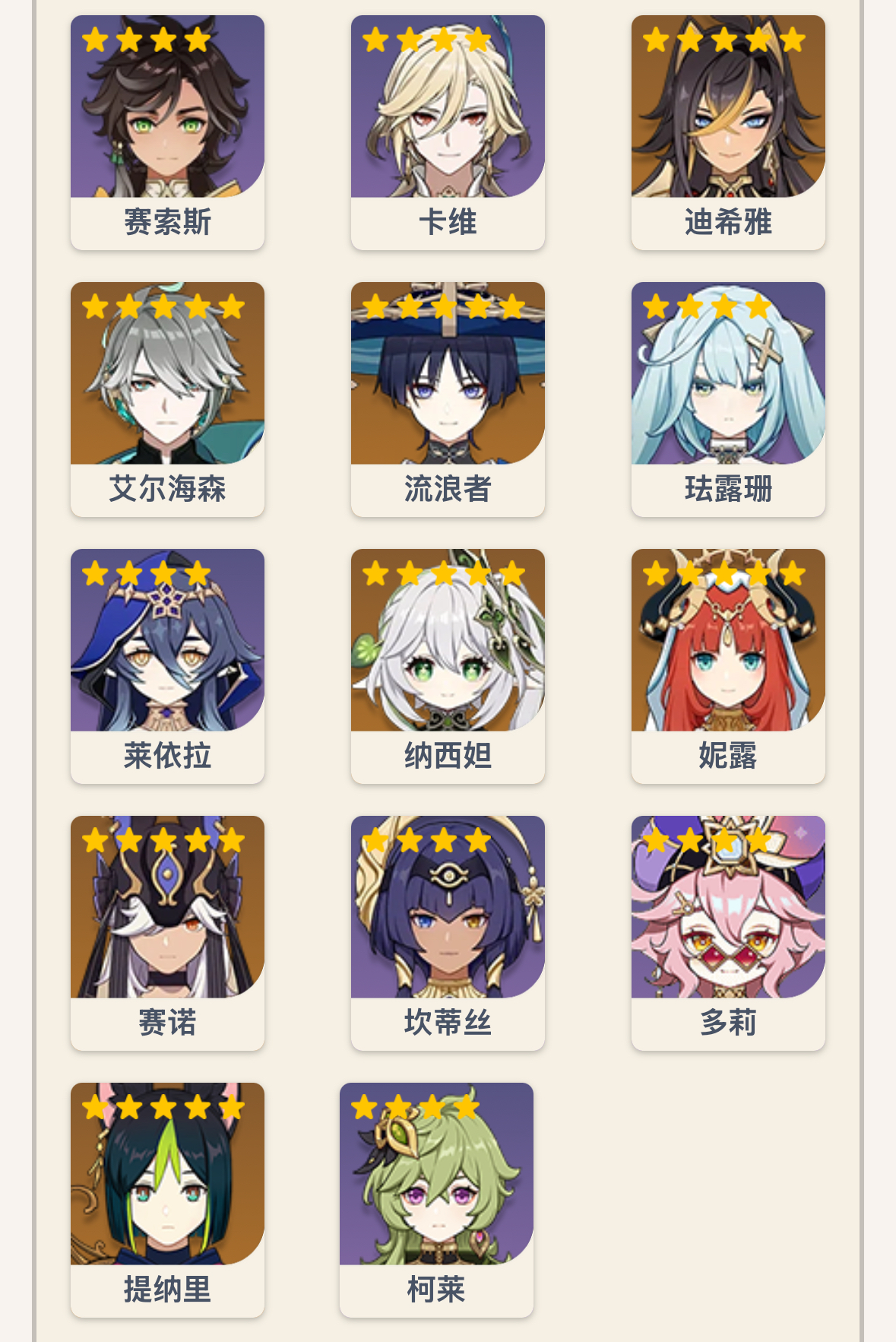896x1342 pixels.
Task: View the 珐露珊 character card
Action: tap(728, 399)
